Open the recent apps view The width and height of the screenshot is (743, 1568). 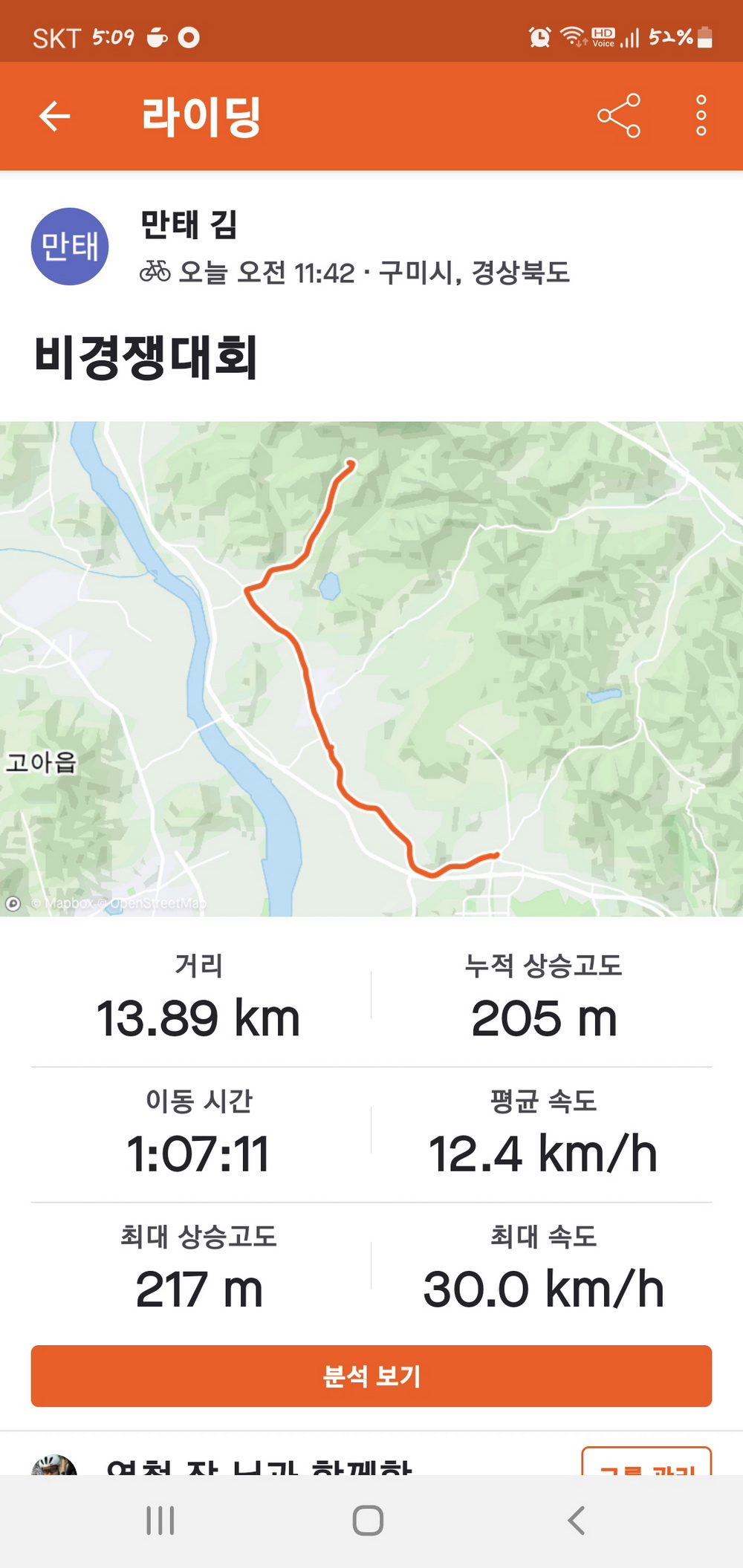pyautogui.click(x=160, y=1520)
